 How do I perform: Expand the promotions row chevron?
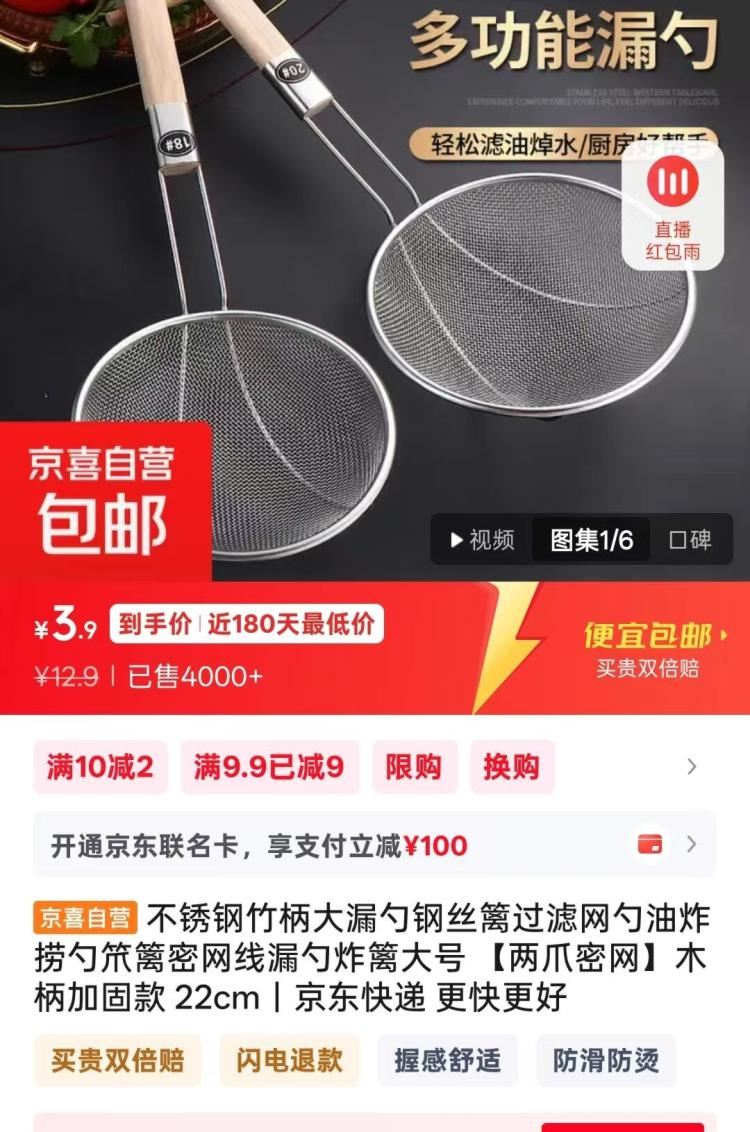[691, 767]
